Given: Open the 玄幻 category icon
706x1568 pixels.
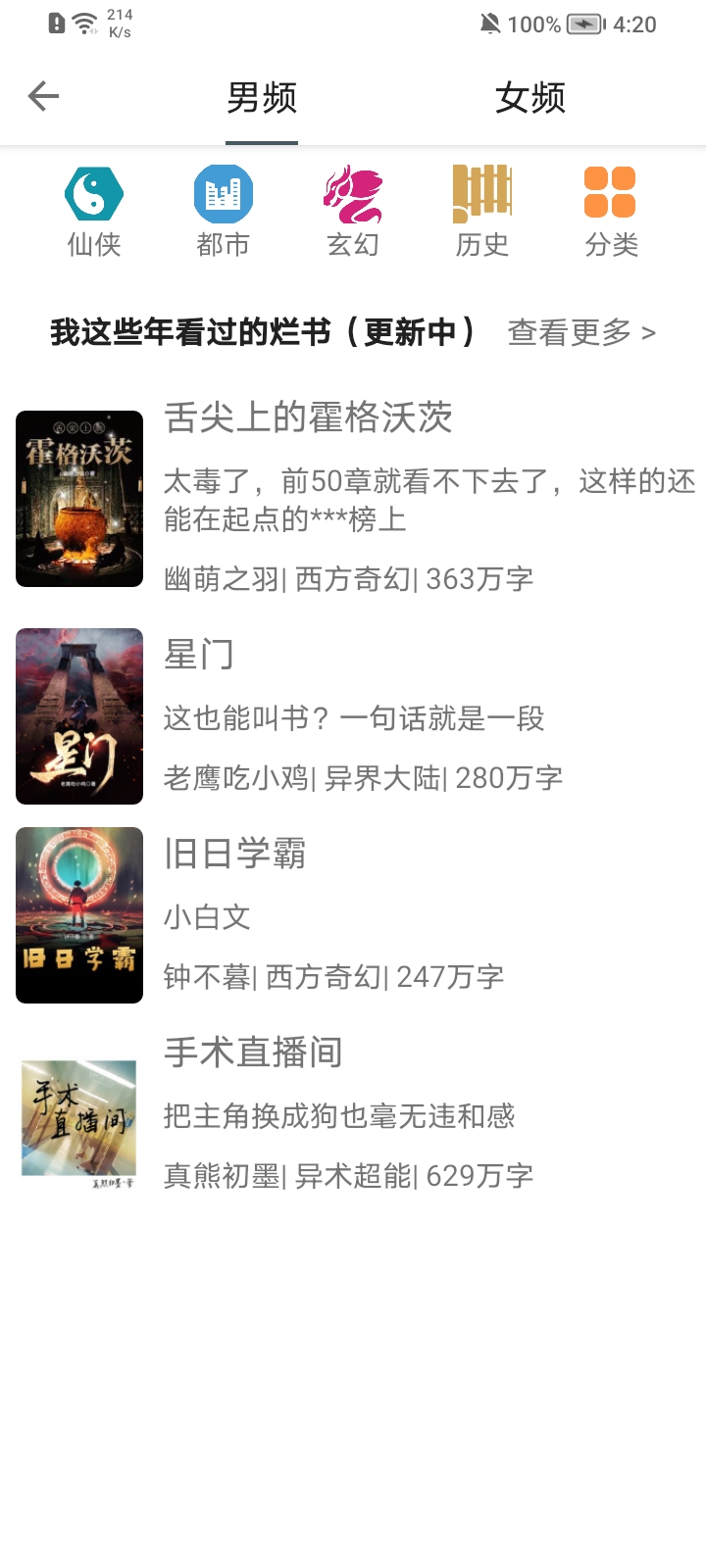Looking at the screenshot, I should (x=354, y=196).
